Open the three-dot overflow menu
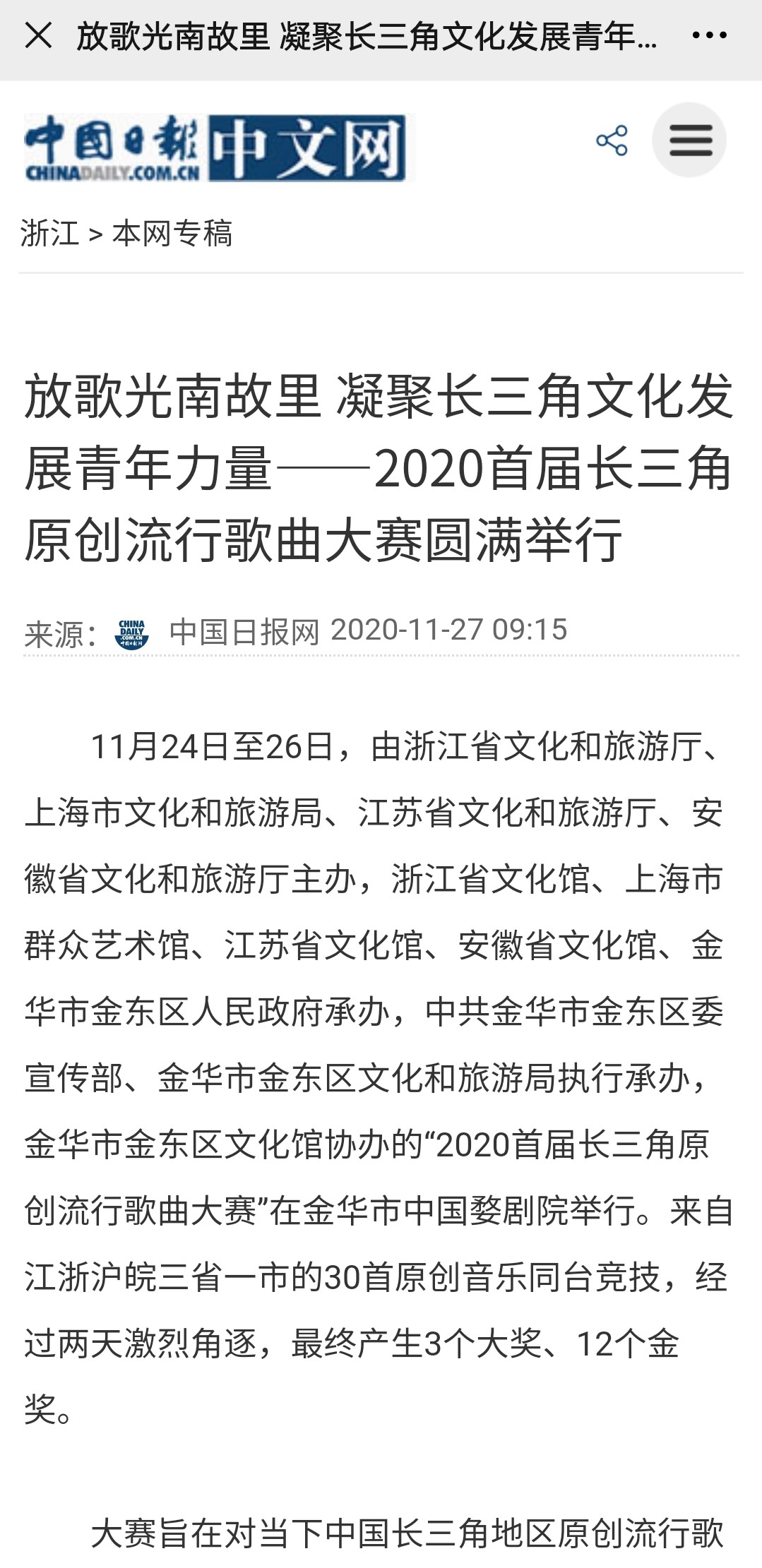The width and height of the screenshot is (762, 1568). [x=709, y=35]
